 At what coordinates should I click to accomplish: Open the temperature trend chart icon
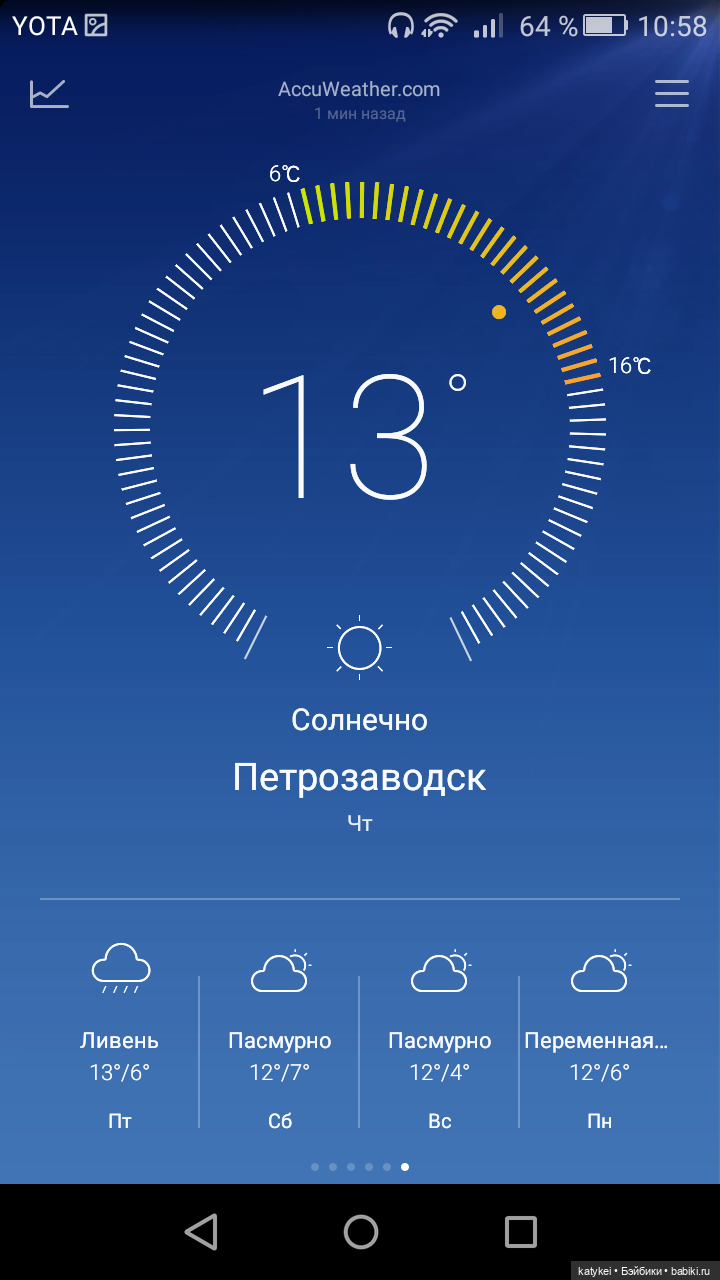pyautogui.click(x=49, y=93)
